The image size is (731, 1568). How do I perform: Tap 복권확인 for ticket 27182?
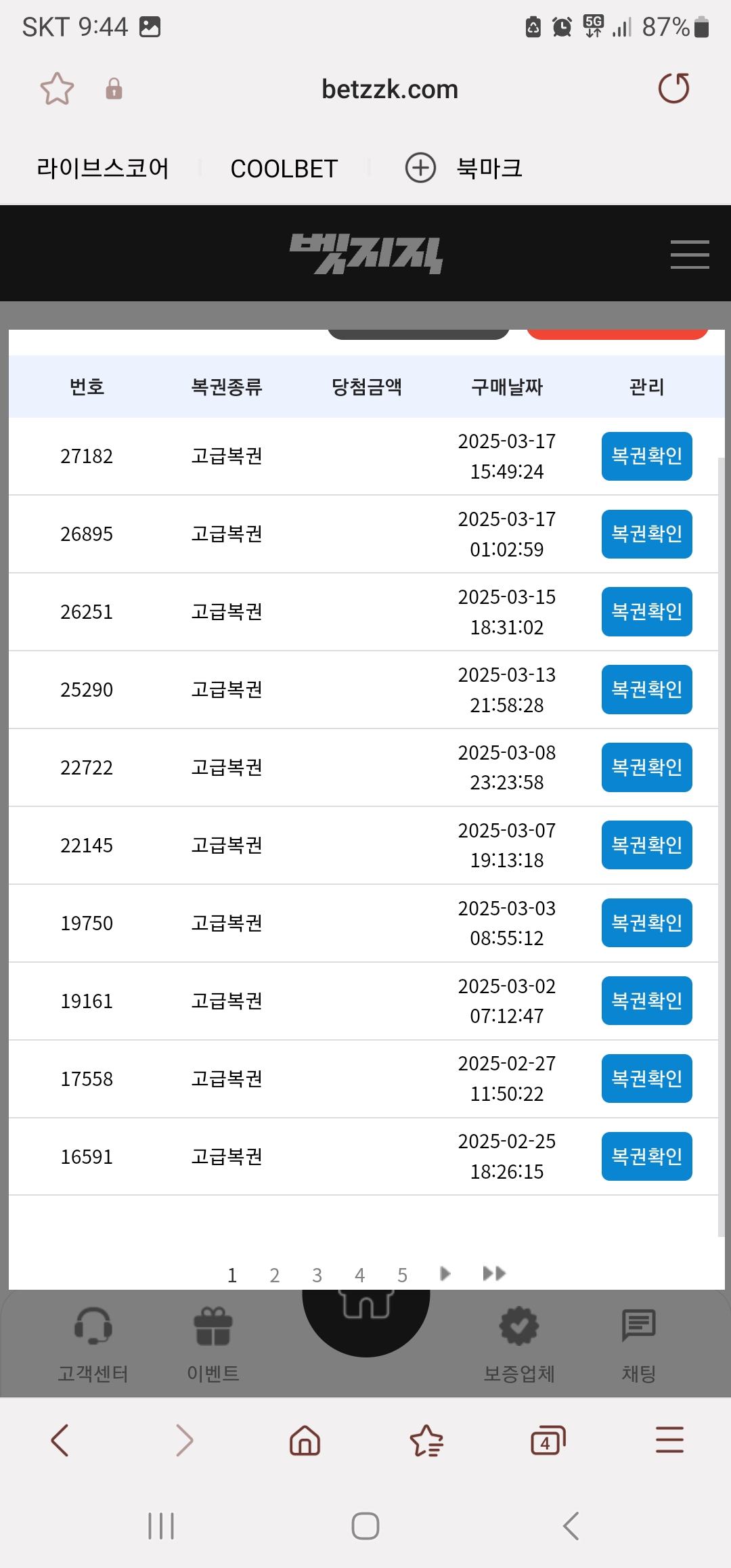(x=646, y=456)
